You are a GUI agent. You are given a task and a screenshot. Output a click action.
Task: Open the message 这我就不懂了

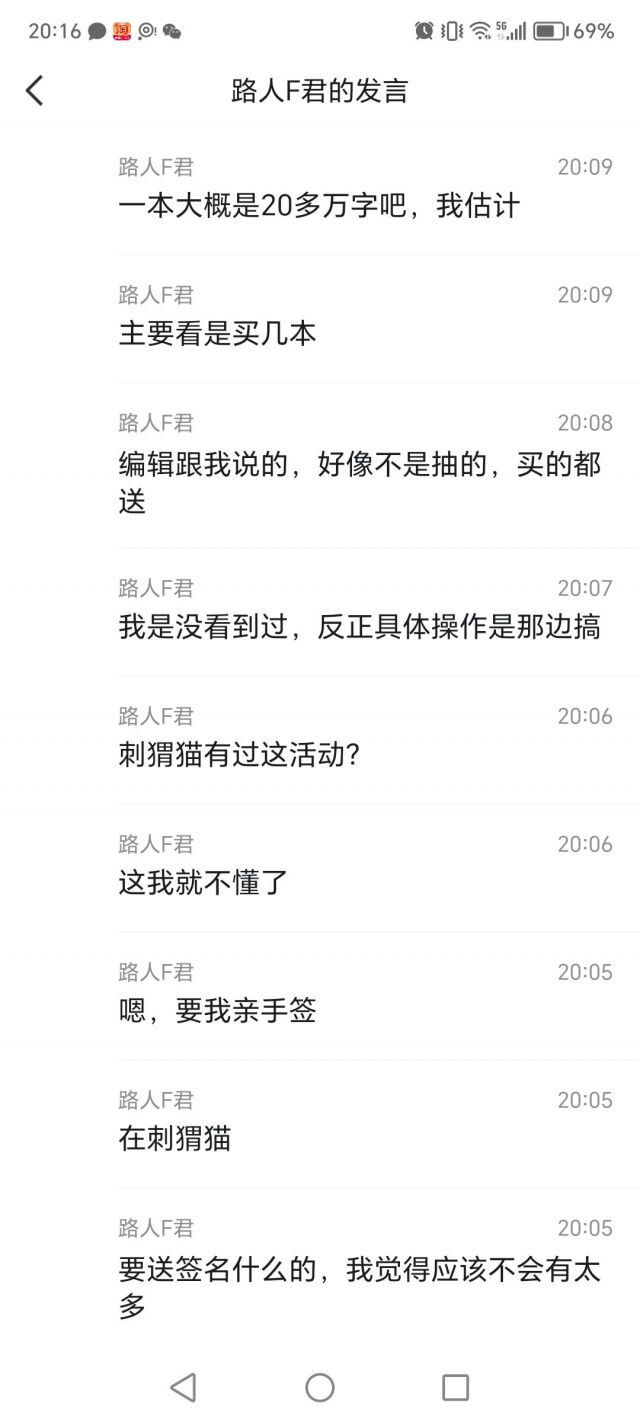click(204, 883)
